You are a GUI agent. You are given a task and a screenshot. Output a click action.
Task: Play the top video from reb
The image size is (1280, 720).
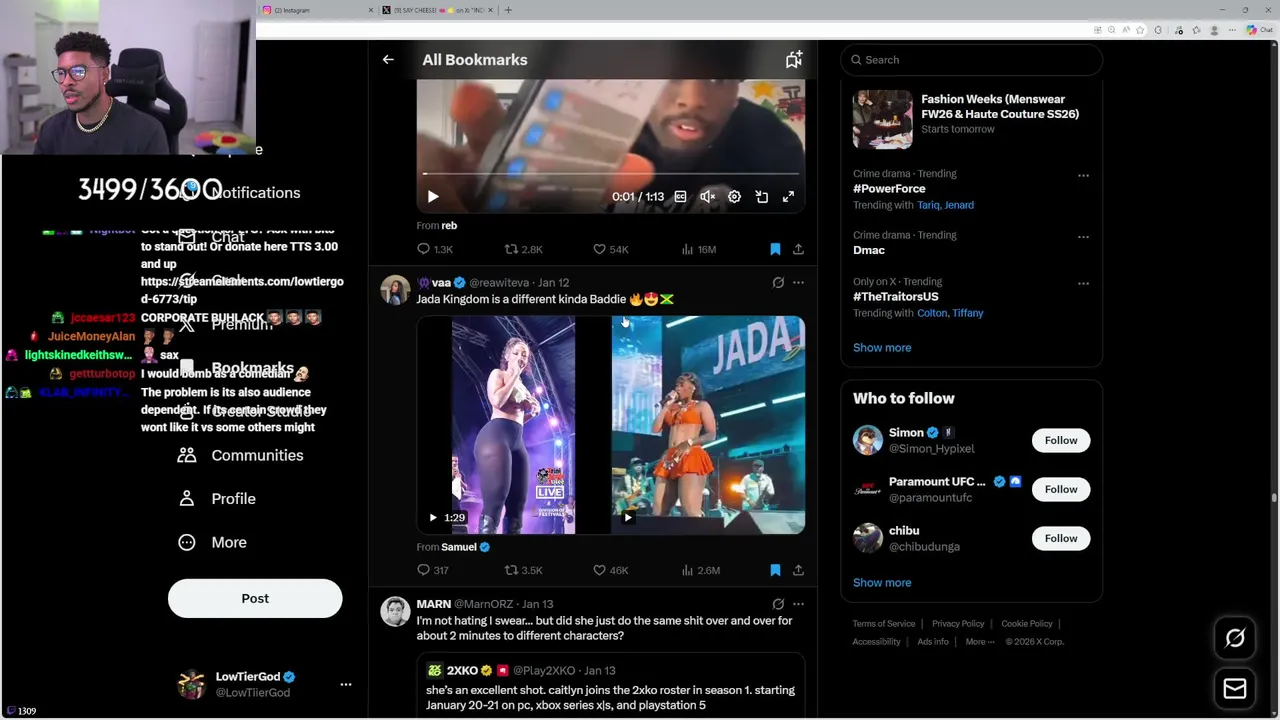click(433, 197)
